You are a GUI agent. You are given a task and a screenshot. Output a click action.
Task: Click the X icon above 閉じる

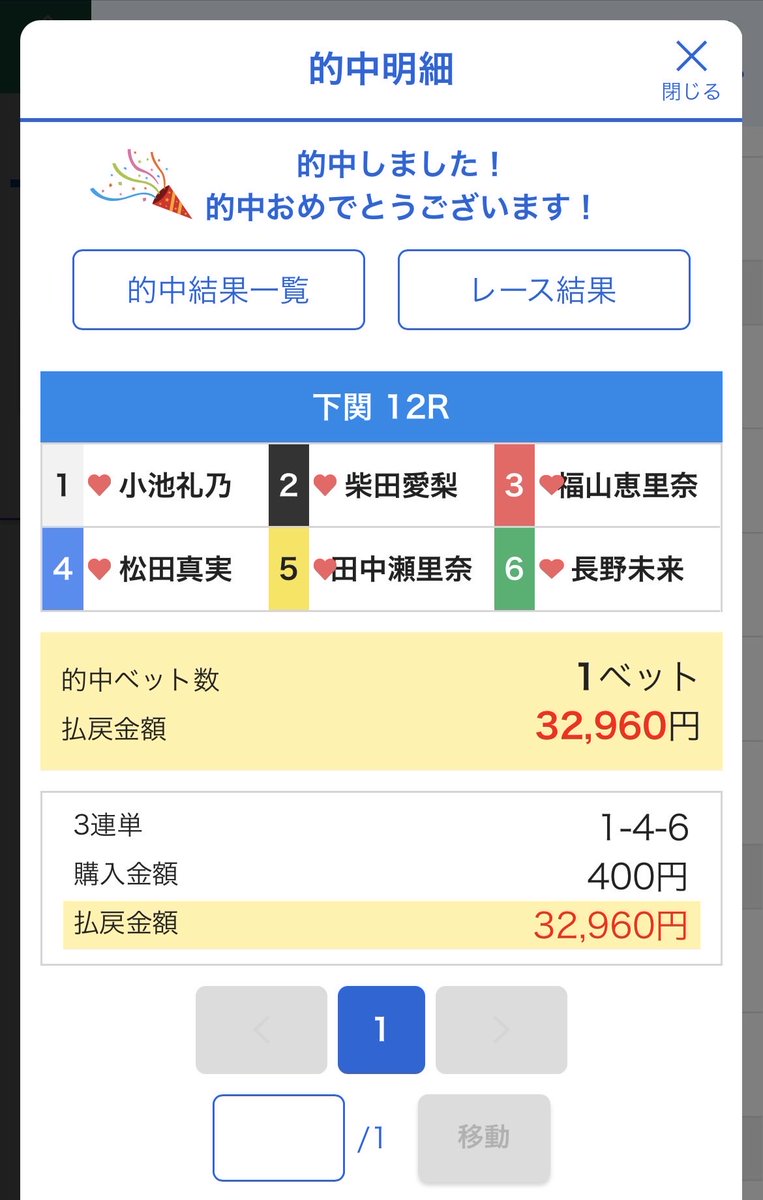[692, 57]
